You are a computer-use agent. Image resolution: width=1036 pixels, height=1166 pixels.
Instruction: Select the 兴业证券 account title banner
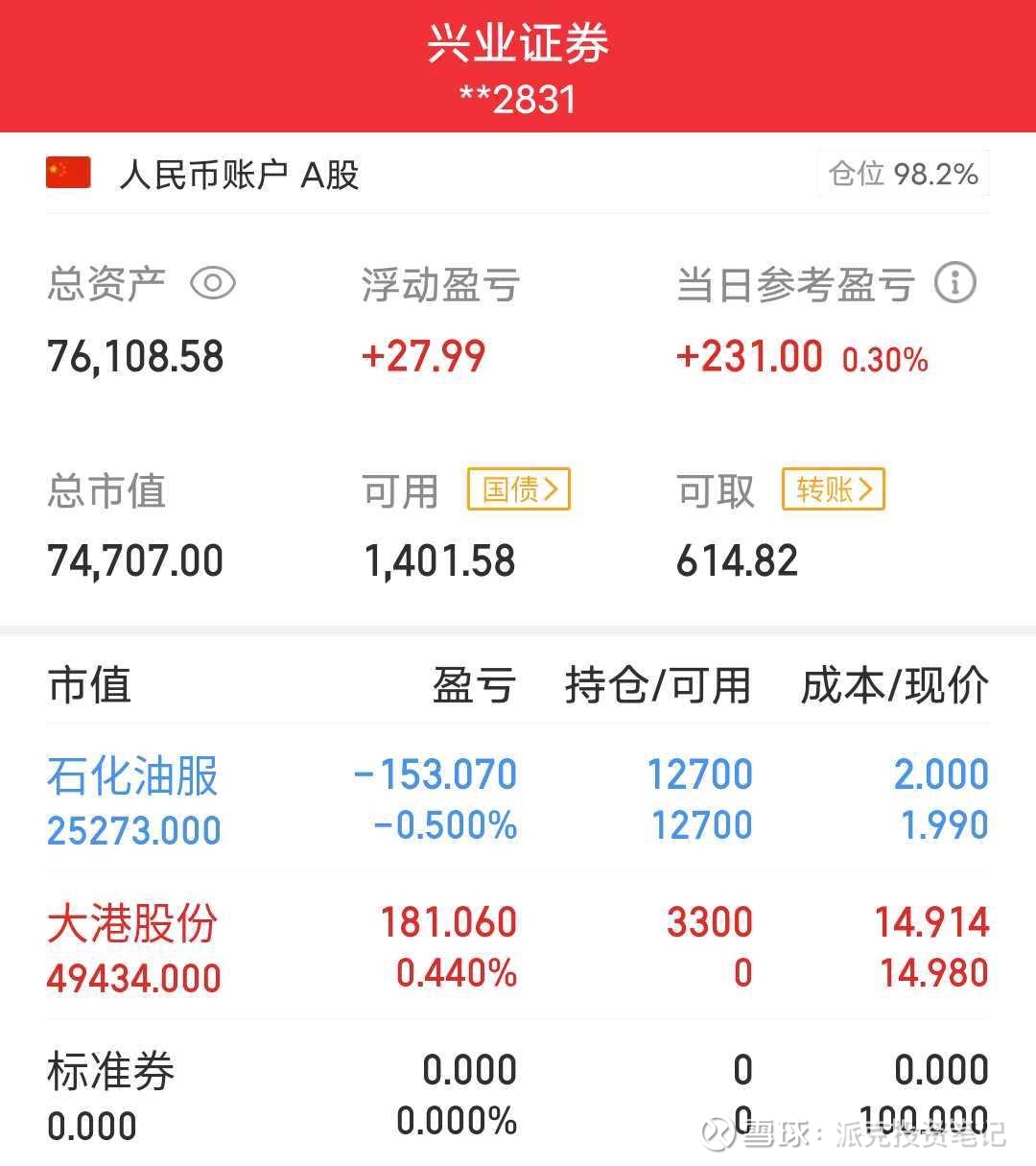518,43
